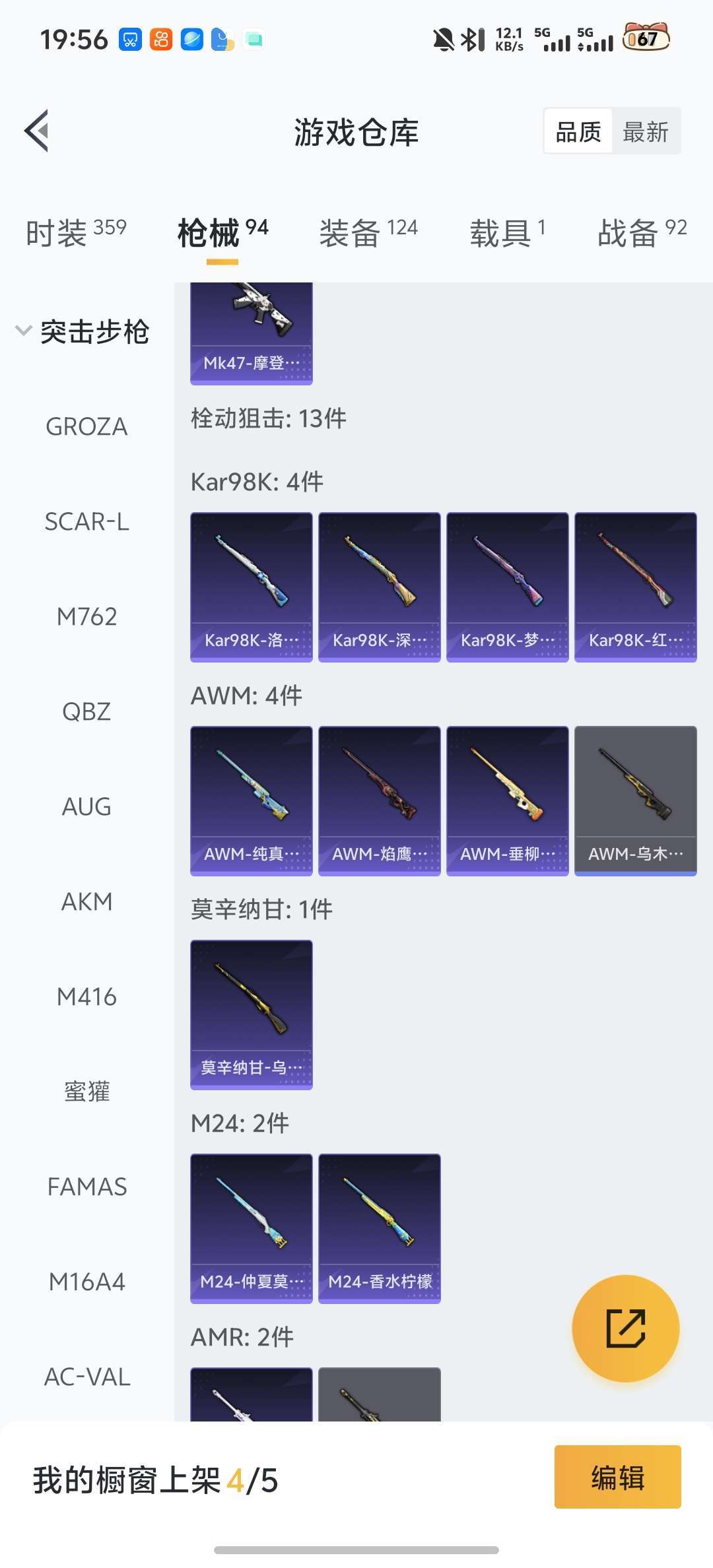Select FAMAS in the sidebar
Image resolution: width=713 pixels, height=1568 pixels.
[x=86, y=1187]
